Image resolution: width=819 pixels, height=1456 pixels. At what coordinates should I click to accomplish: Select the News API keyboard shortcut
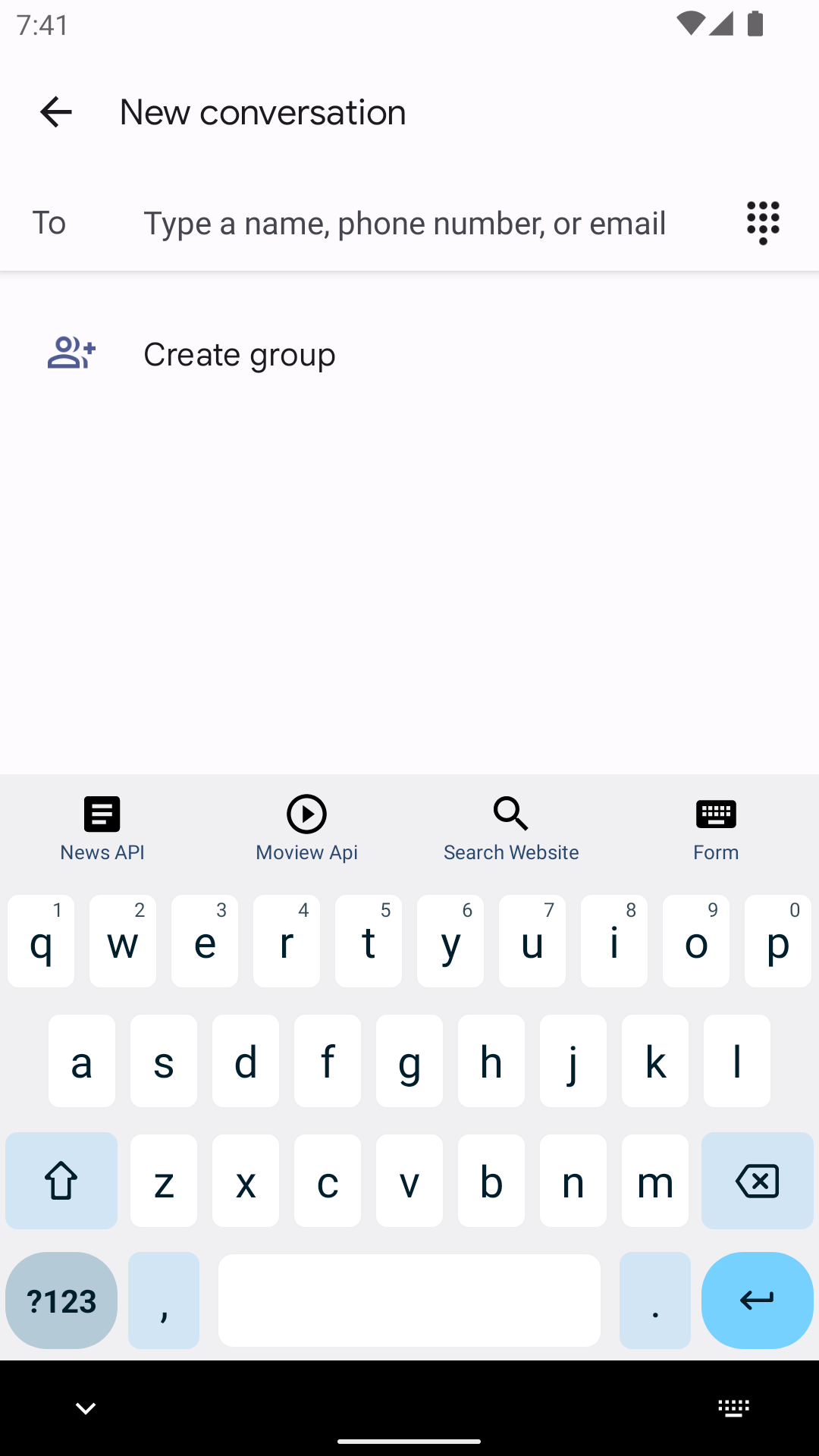[x=102, y=828]
